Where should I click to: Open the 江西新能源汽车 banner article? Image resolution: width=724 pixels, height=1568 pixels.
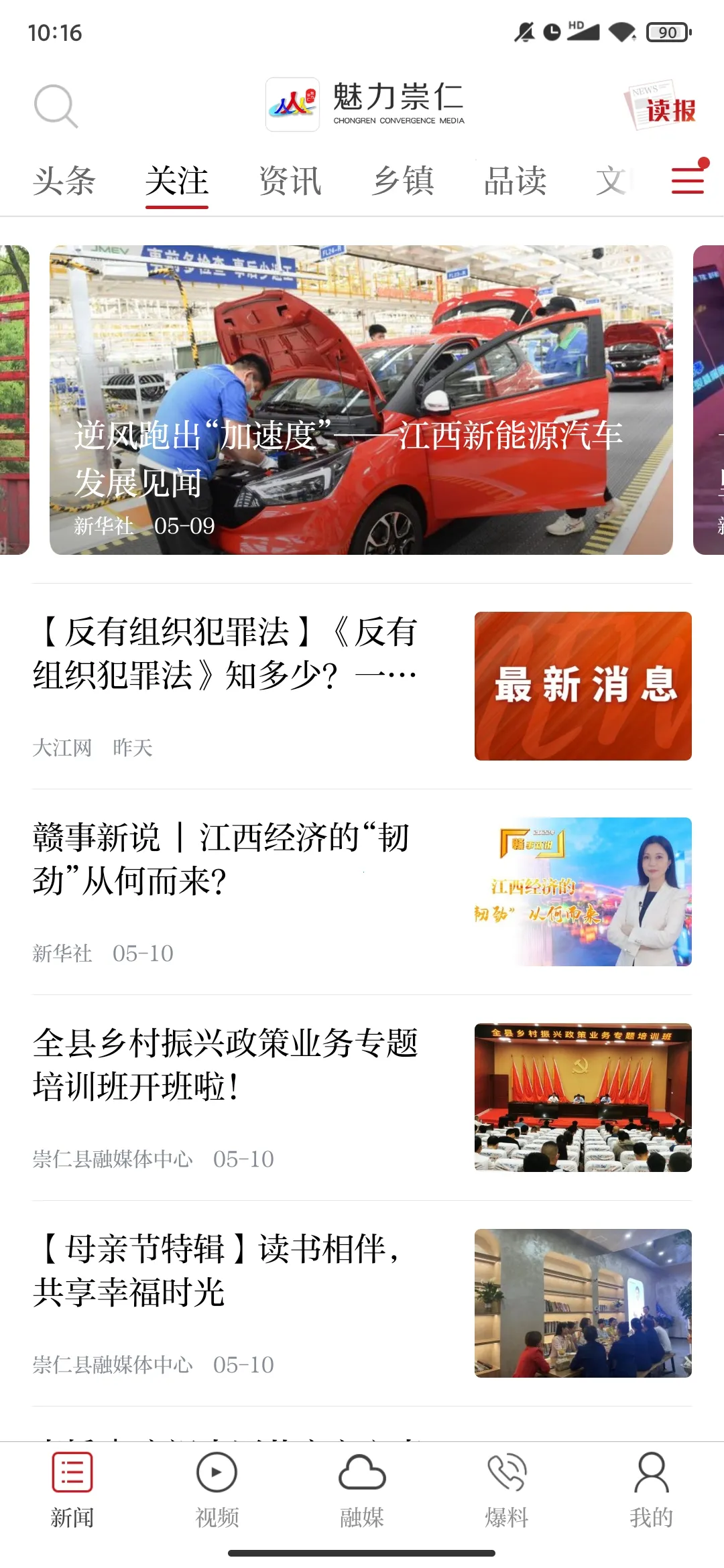click(x=361, y=400)
